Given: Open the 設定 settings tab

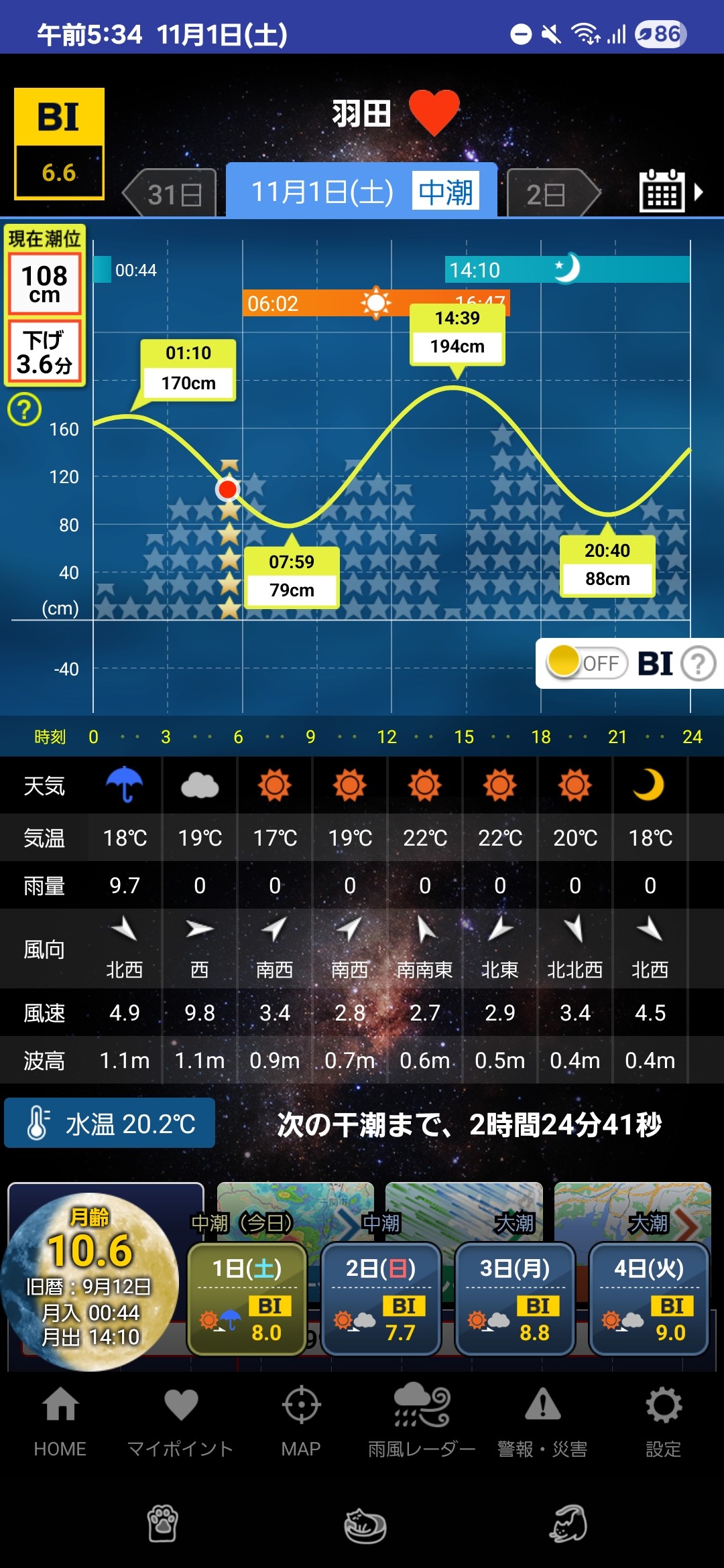Looking at the screenshot, I should point(663,1421).
